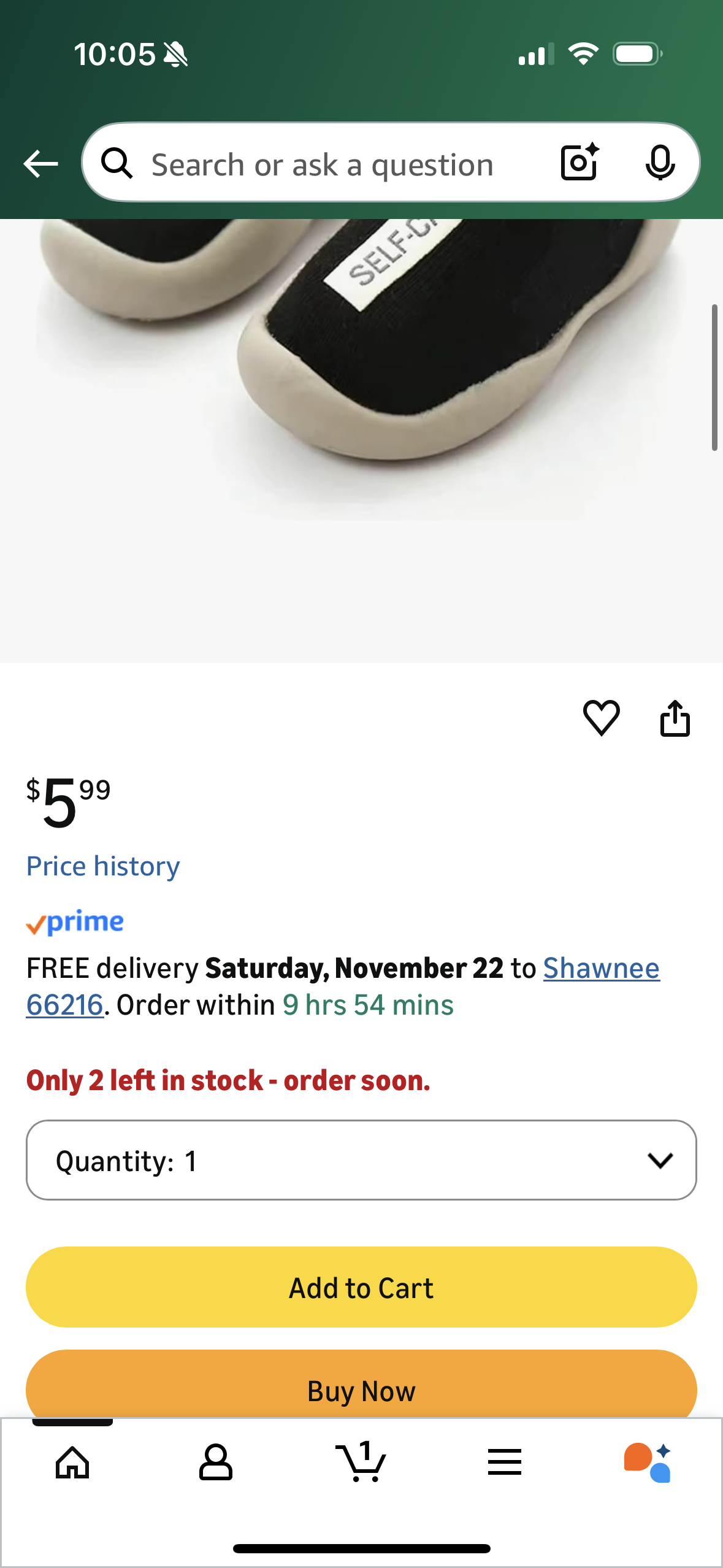Start voice search with the microphone
The image size is (723, 1568).
(x=660, y=163)
